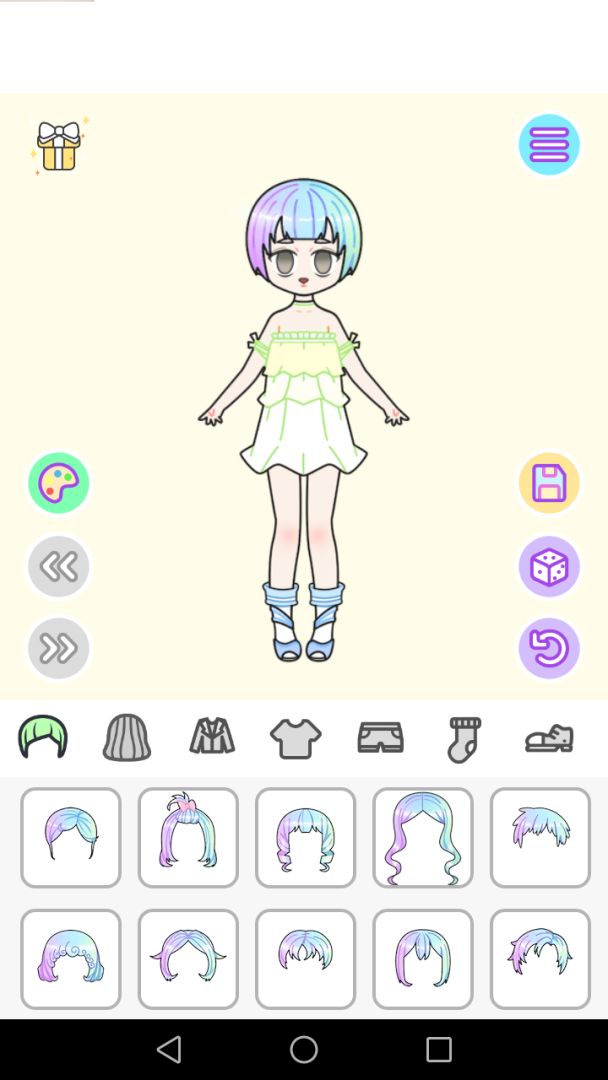The width and height of the screenshot is (608, 1080).
Task: Switch to the back hair category
Action: (x=127, y=738)
